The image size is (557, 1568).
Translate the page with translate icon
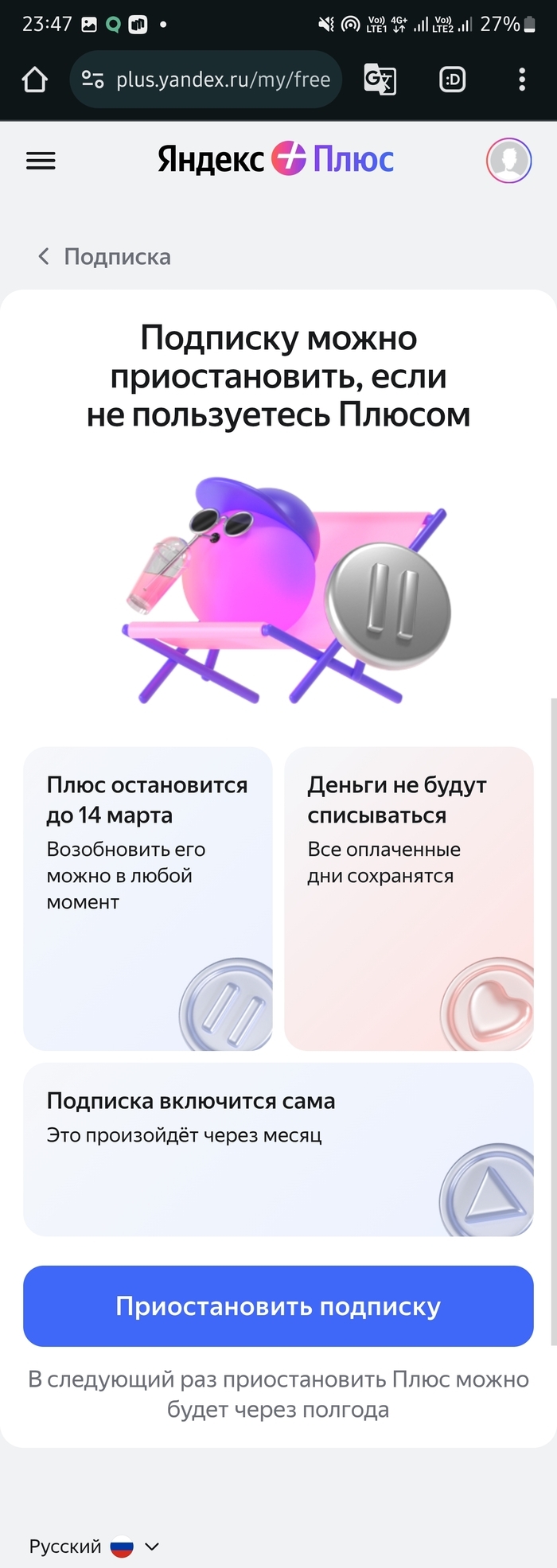tap(380, 80)
